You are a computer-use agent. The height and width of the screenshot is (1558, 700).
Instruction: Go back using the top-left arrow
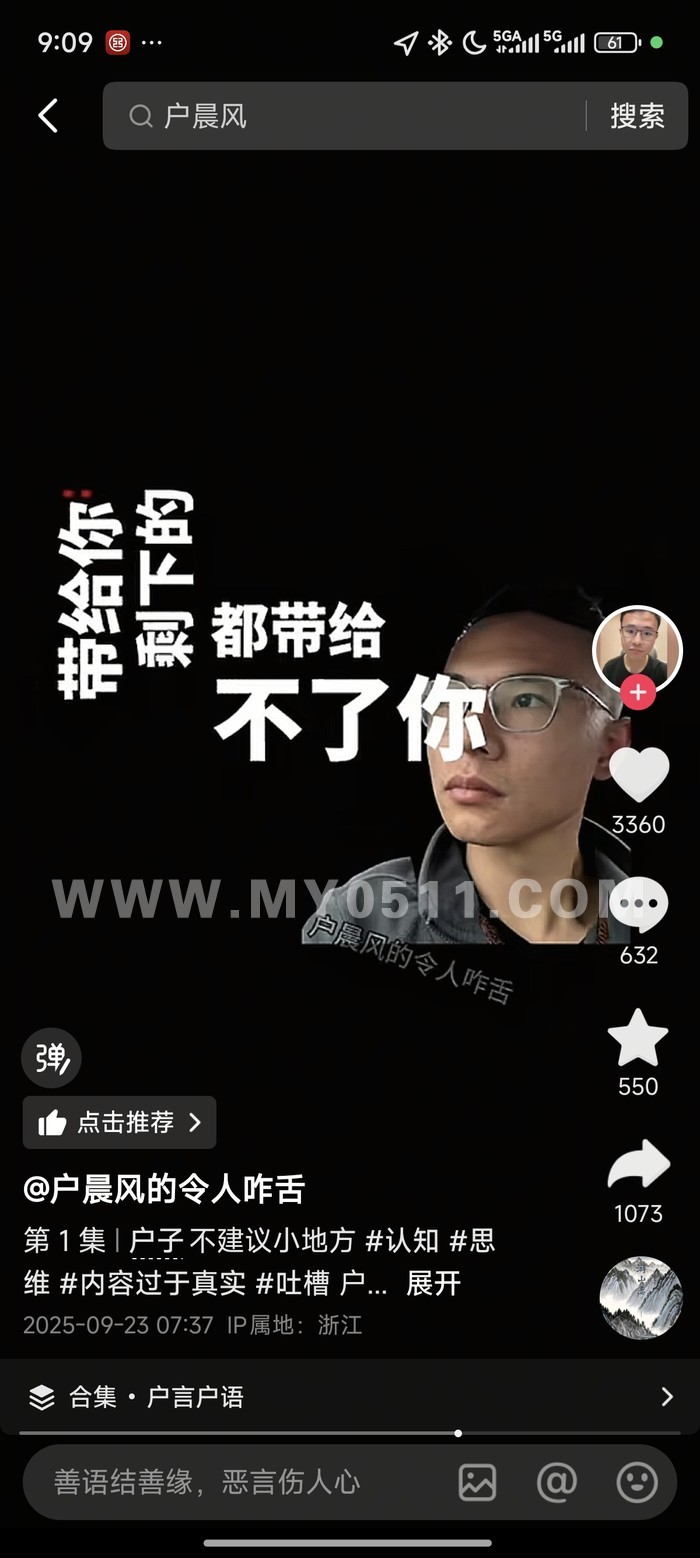pyautogui.click(x=48, y=116)
